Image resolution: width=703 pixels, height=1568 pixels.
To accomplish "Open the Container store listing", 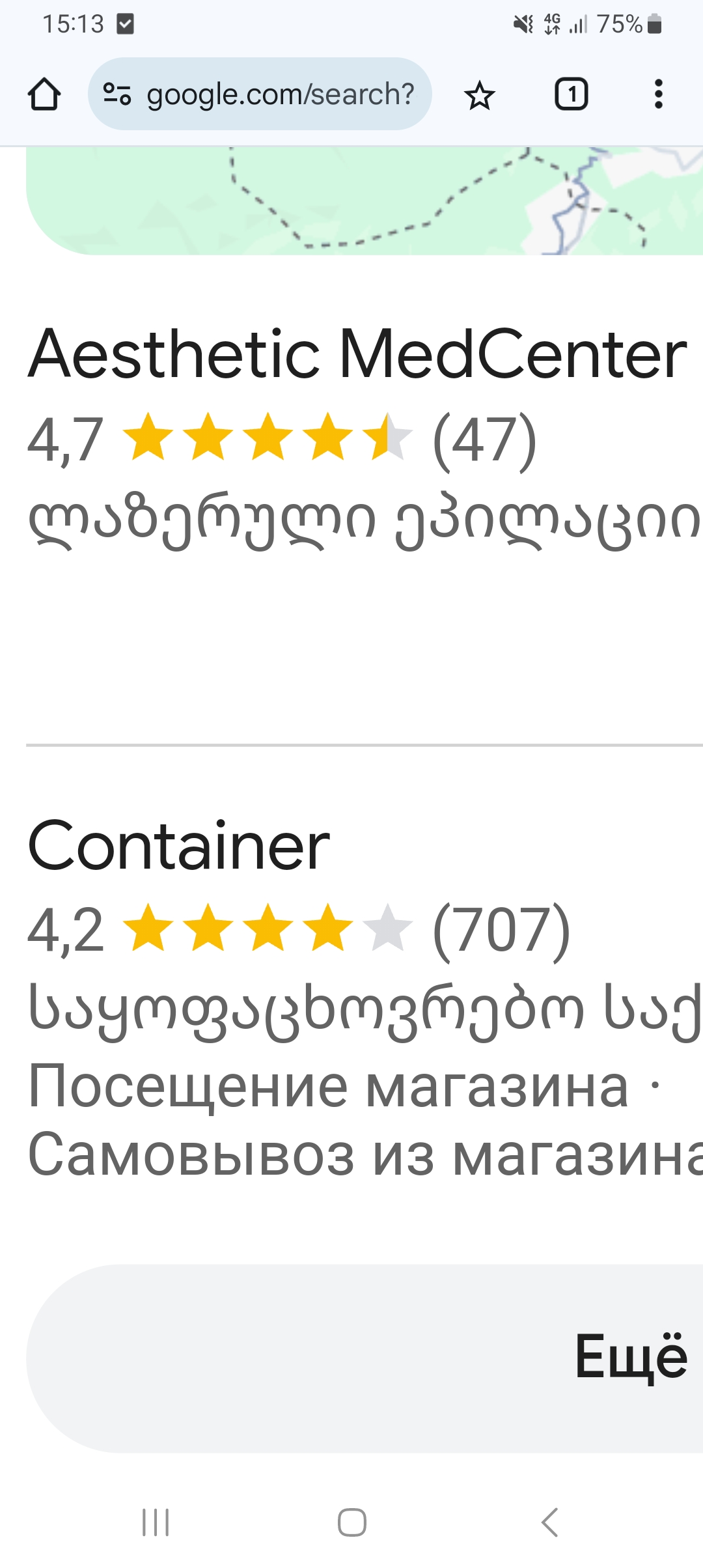I will click(x=179, y=846).
